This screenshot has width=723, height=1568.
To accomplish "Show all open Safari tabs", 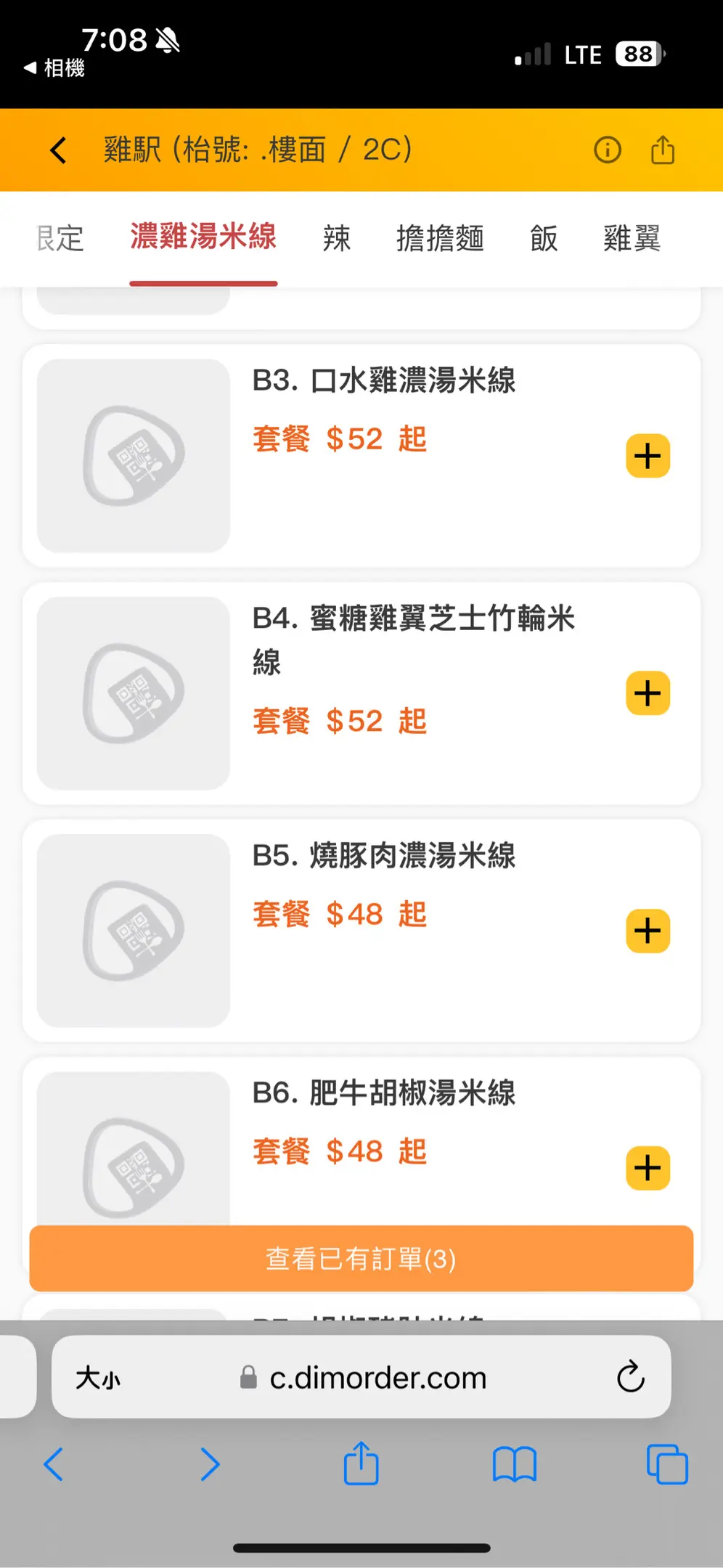I will 666,1464.
